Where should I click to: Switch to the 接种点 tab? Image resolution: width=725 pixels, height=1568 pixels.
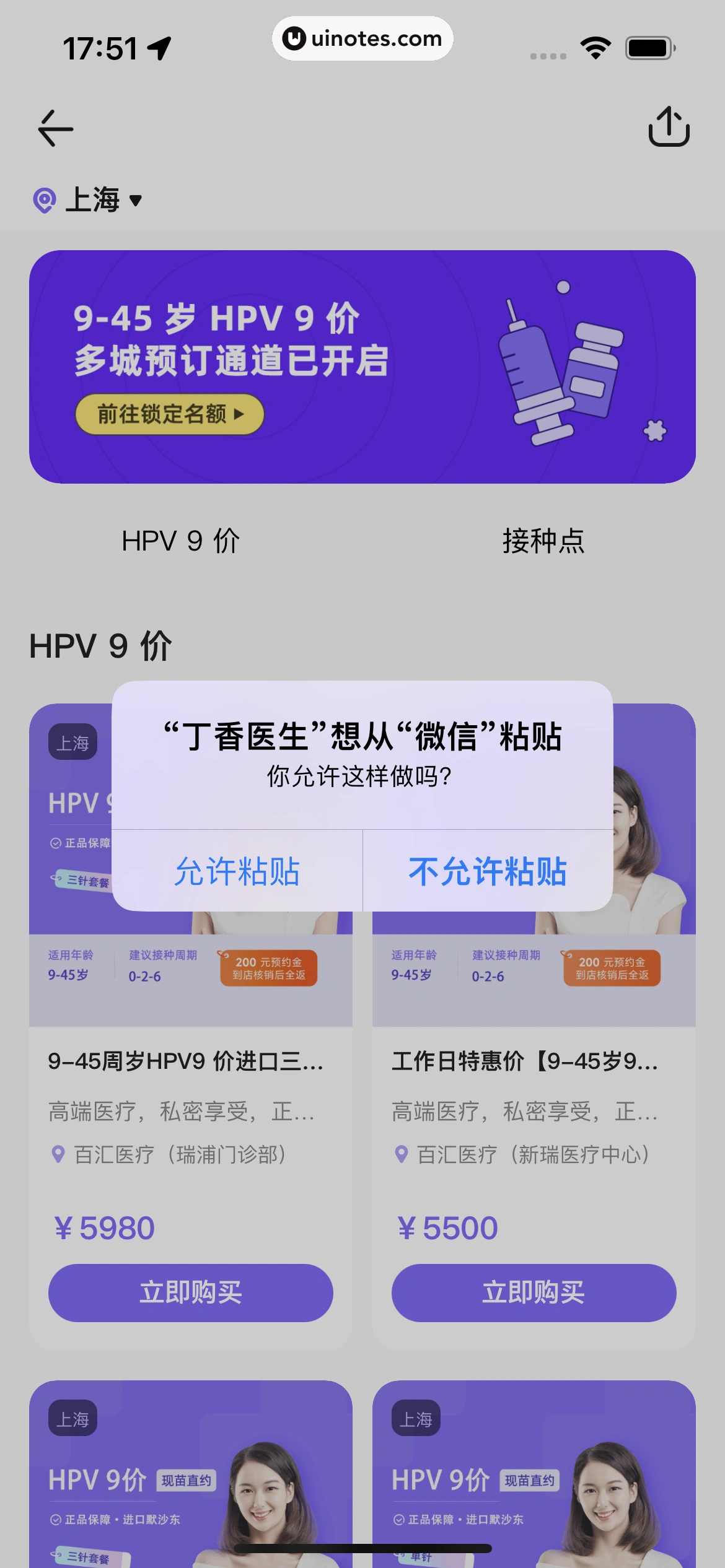[x=543, y=541]
